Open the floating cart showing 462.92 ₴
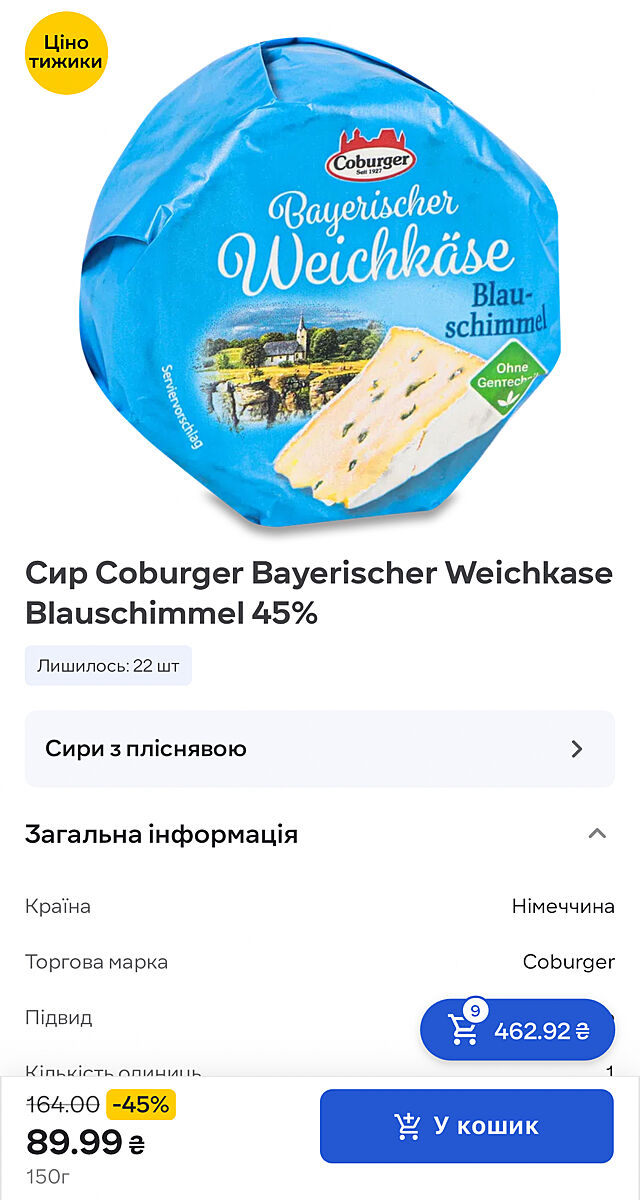This screenshot has height=1200, width=640. coord(517,1030)
